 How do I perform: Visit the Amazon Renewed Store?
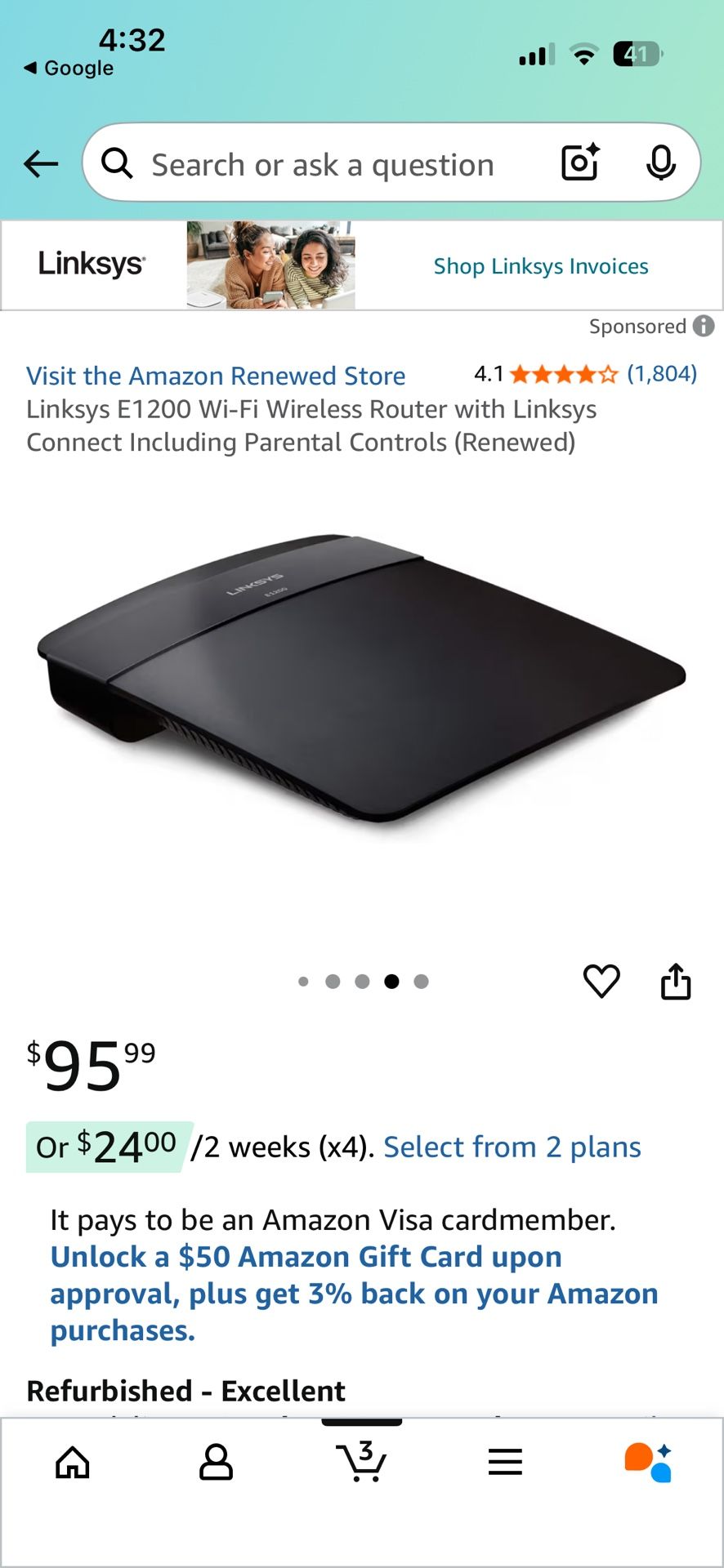(x=216, y=376)
